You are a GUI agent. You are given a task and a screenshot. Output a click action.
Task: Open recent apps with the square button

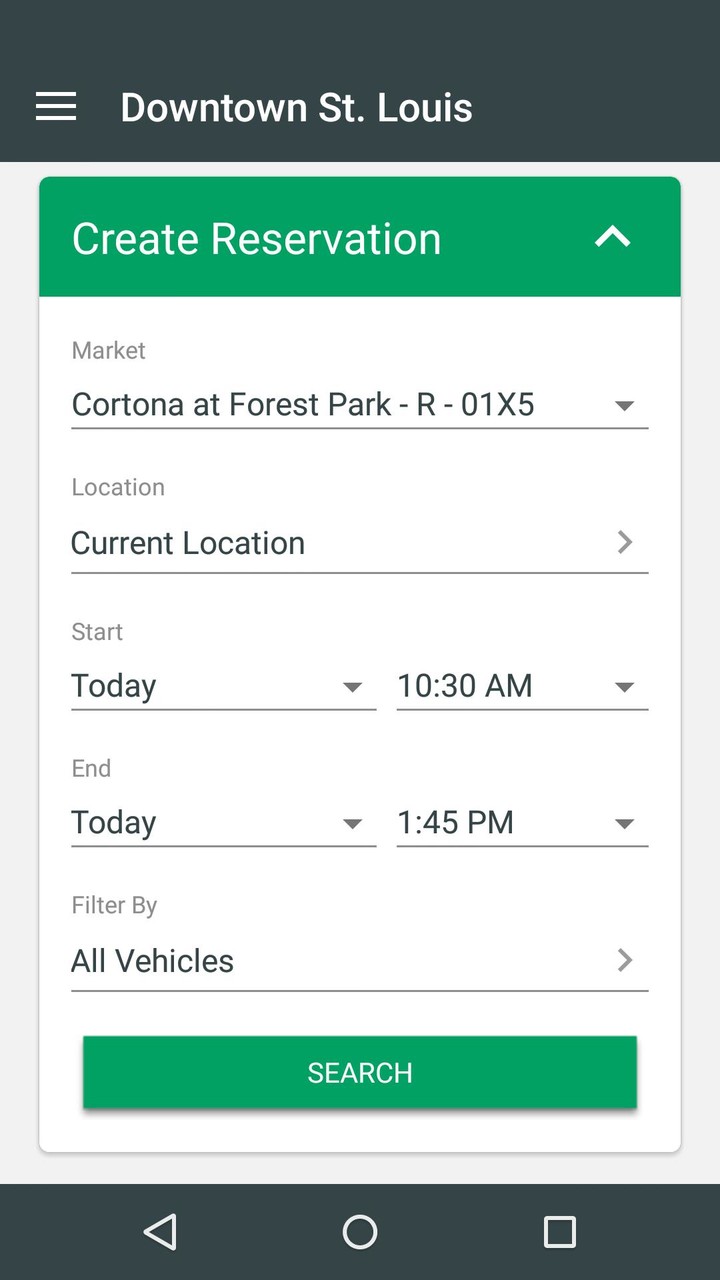tap(559, 1231)
